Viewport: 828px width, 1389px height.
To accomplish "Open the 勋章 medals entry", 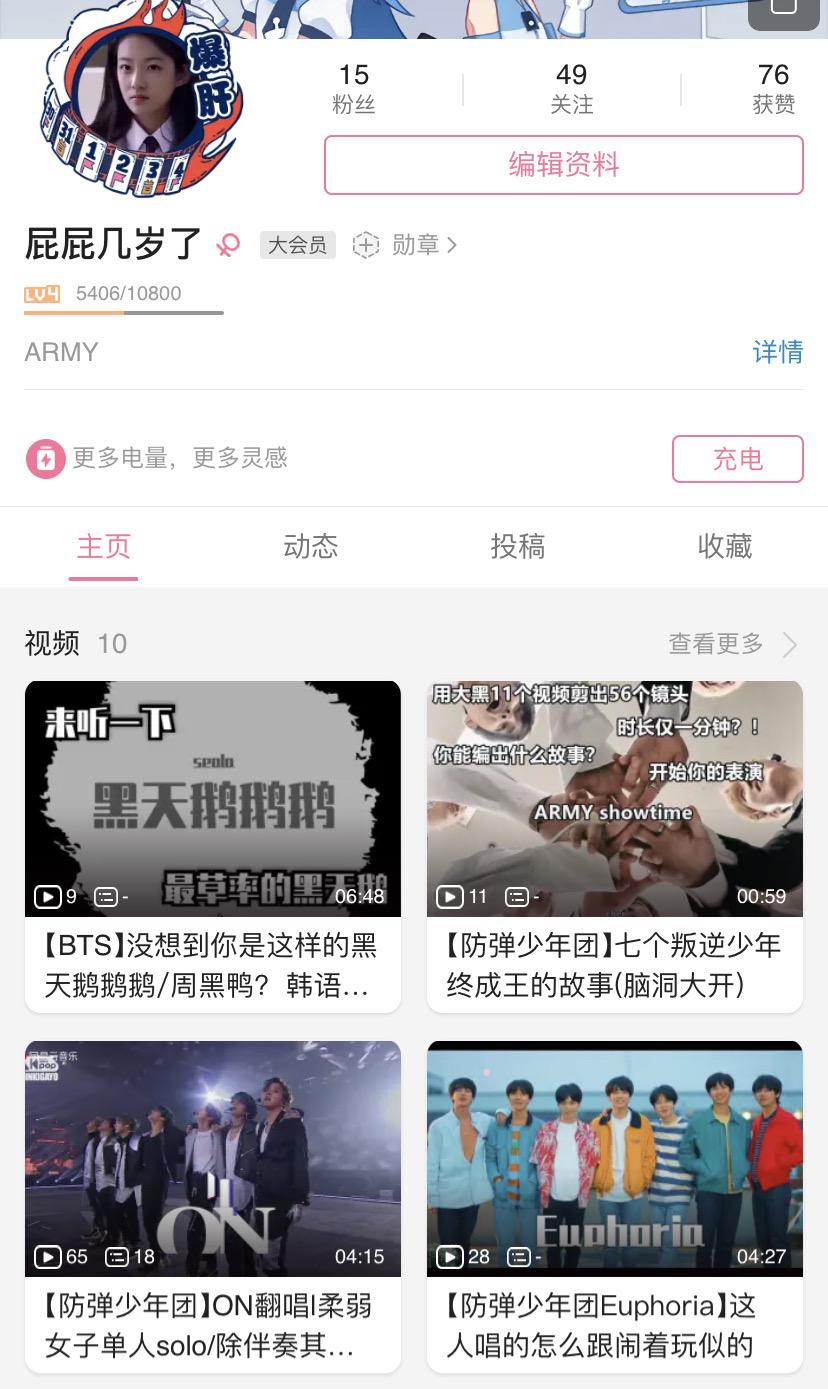I will click(405, 245).
